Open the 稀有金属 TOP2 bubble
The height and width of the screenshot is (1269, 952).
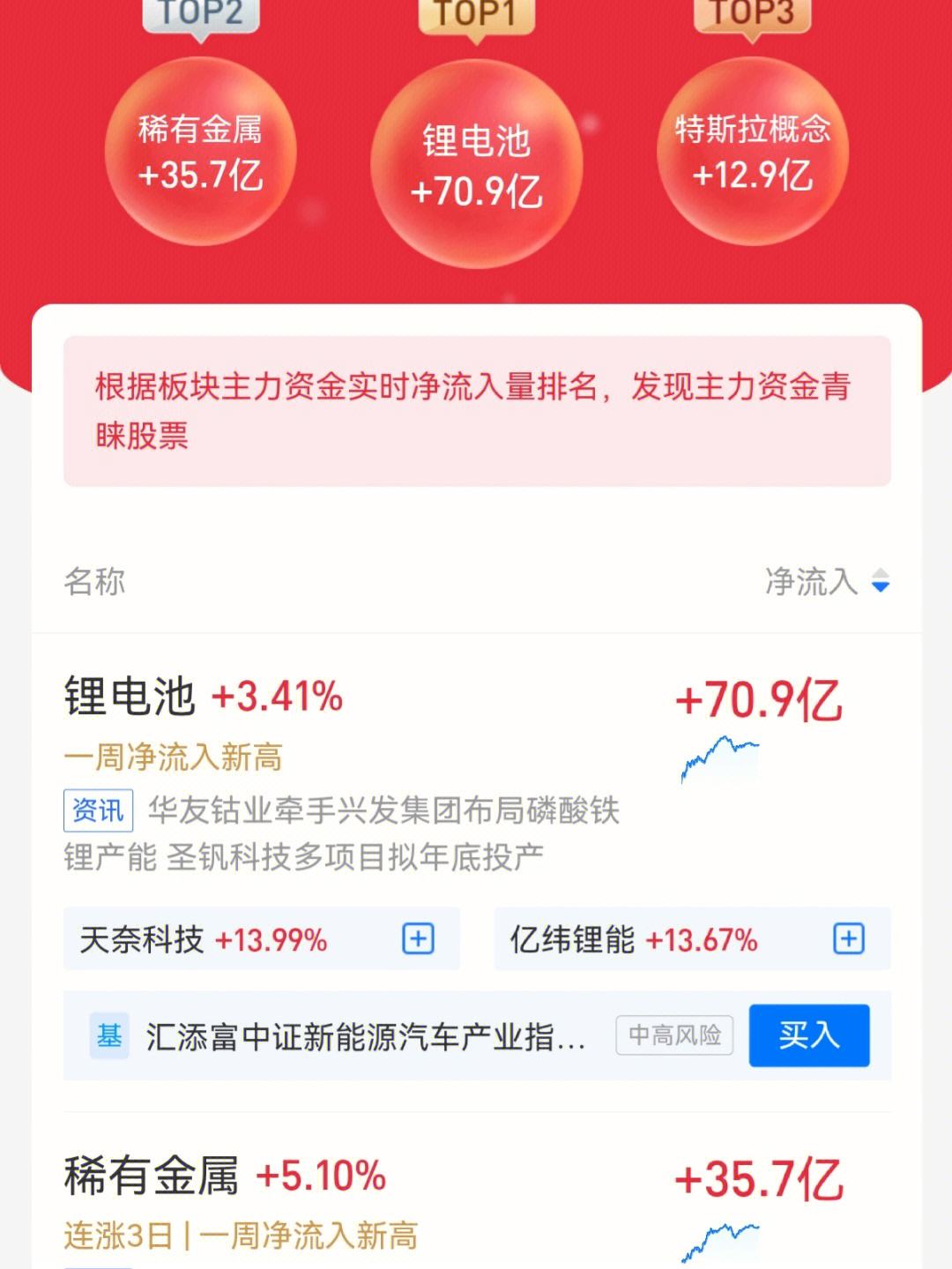[201, 152]
